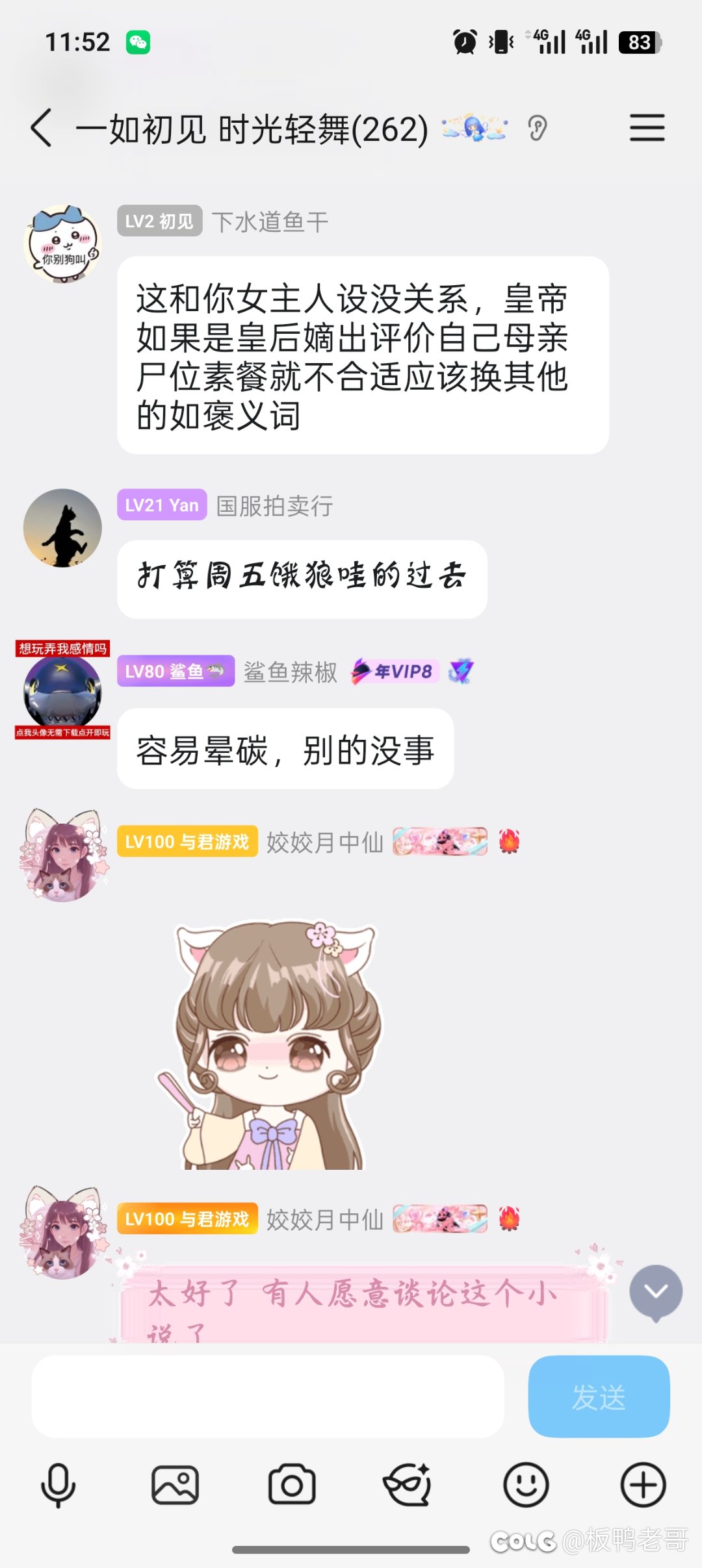The width and height of the screenshot is (702, 1568).
Task: Open 鲨鱼辣椒's profile avatar
Action: tap(62, 691)
